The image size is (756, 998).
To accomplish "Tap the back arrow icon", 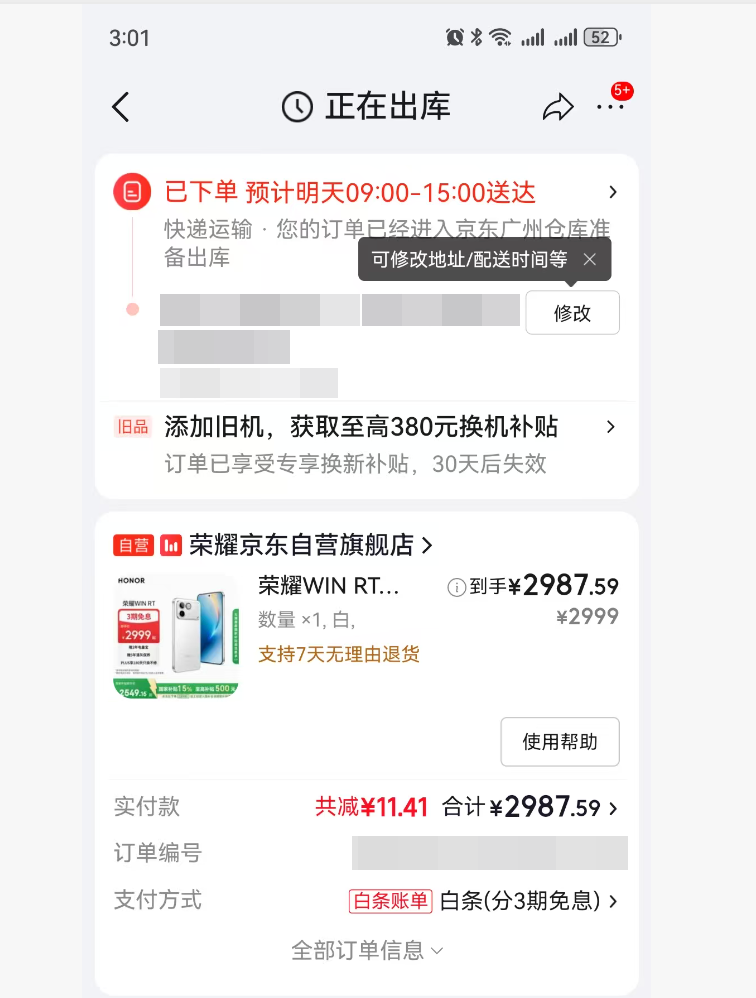I will pyautogui.click(x=120, y=105).
